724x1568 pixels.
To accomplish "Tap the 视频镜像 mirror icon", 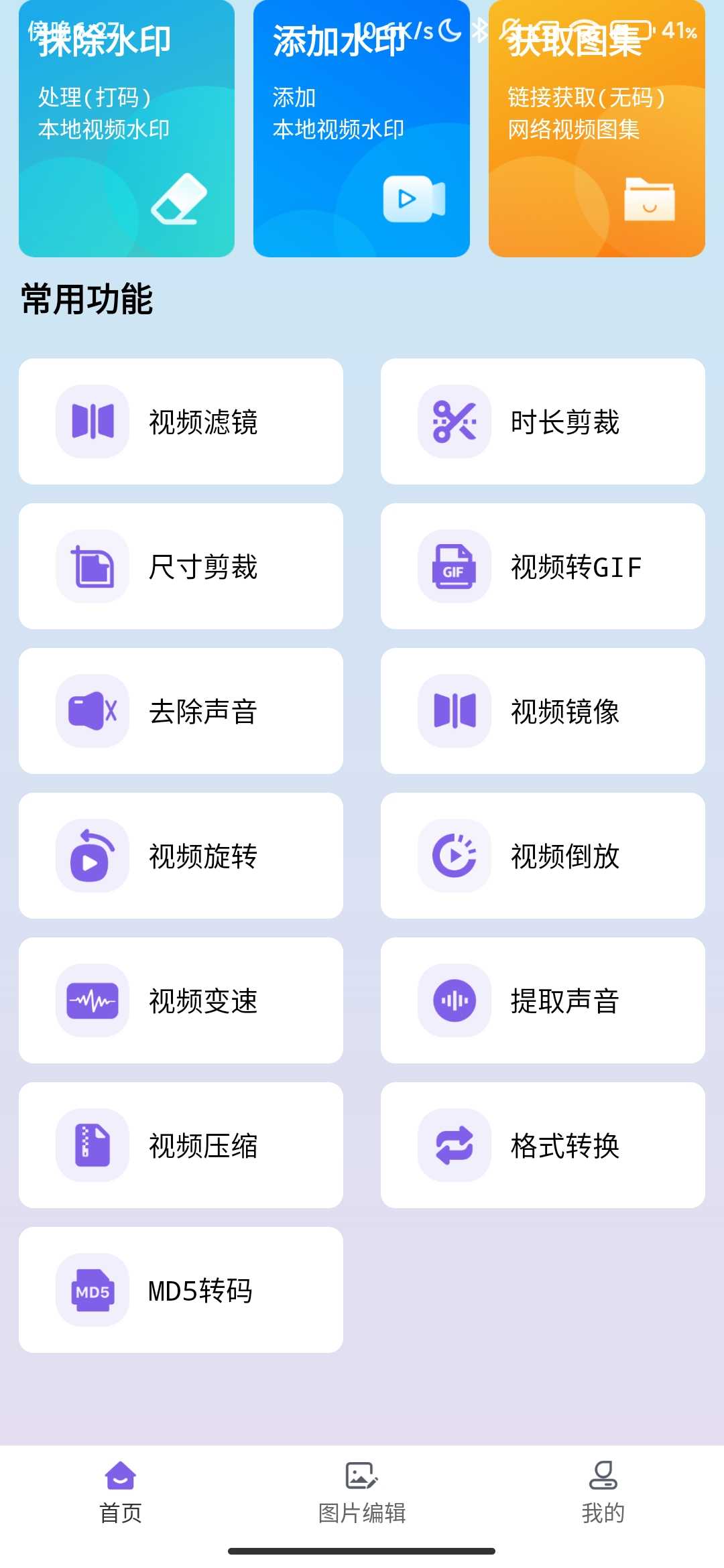I will [453, 712].
